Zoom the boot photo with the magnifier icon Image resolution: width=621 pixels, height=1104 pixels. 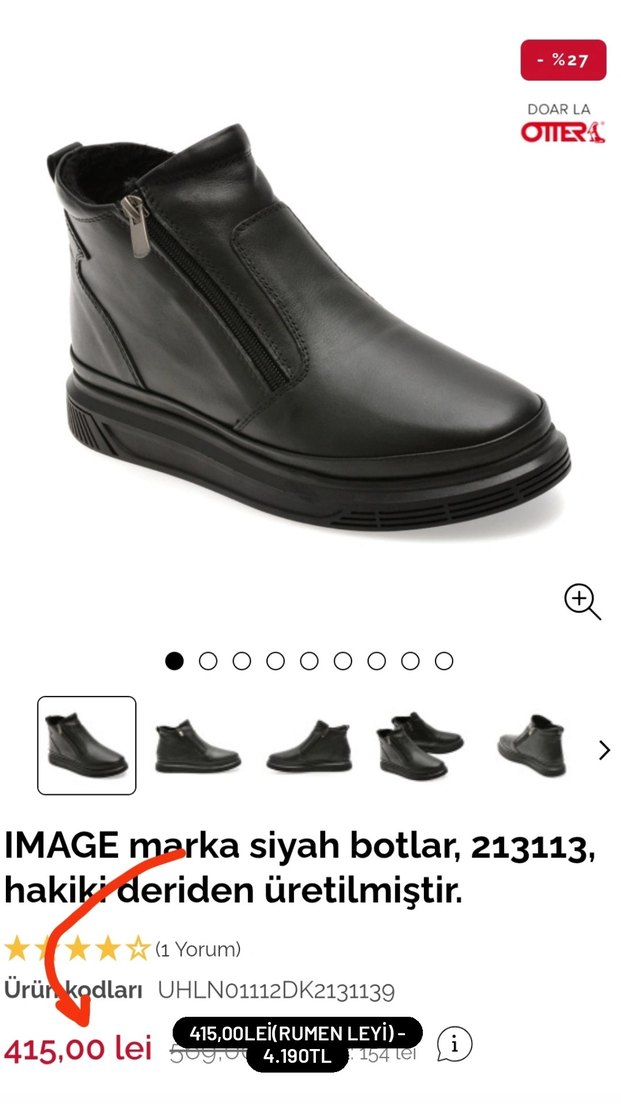click(582, 601)
